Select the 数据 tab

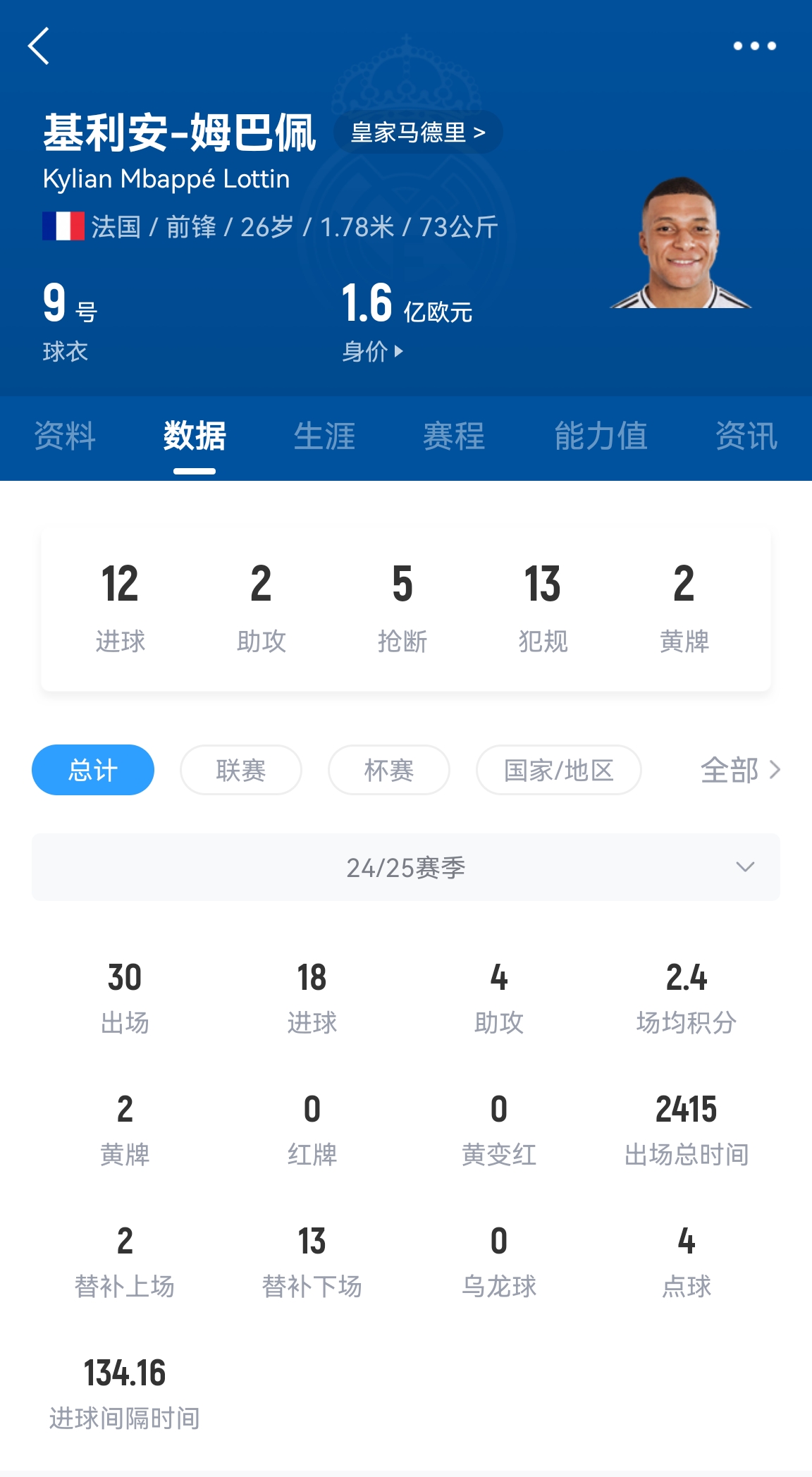[x=195, y=436]
